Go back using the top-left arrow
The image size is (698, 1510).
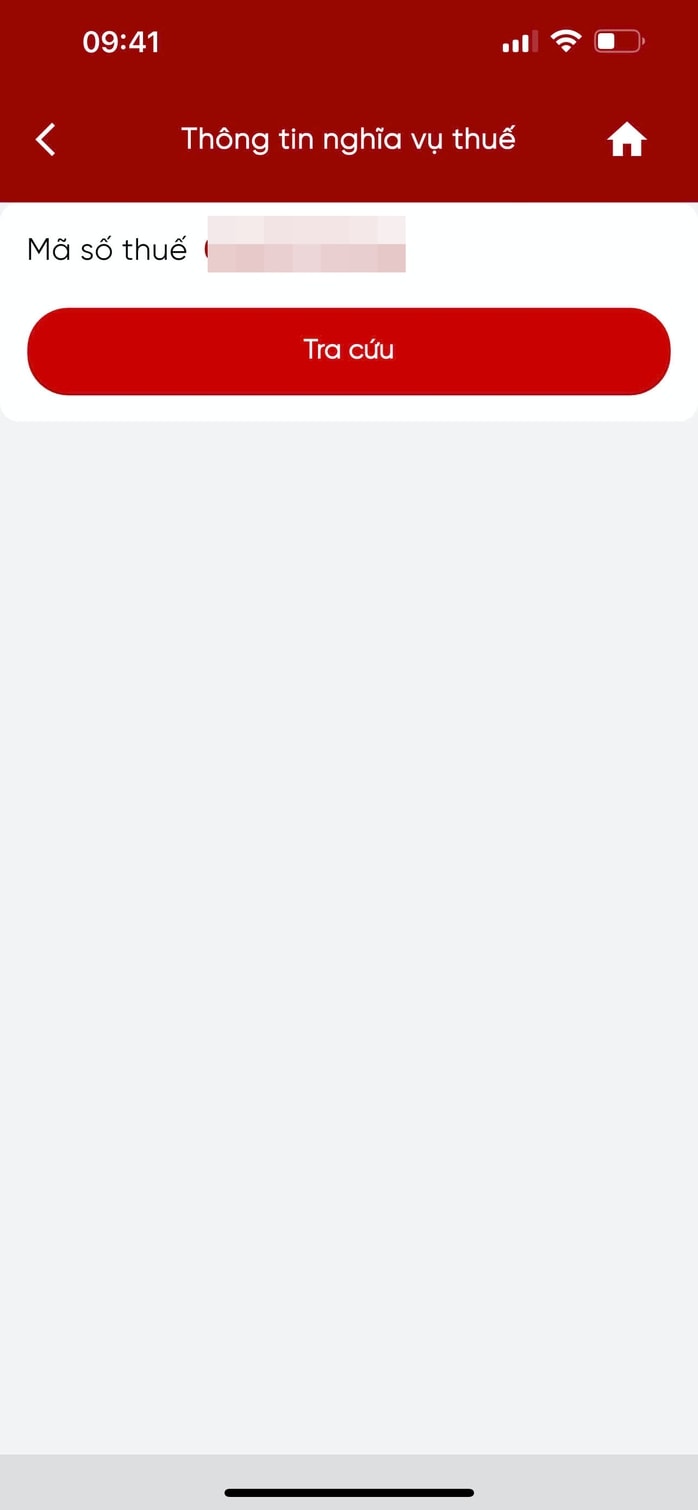(46, 140)
